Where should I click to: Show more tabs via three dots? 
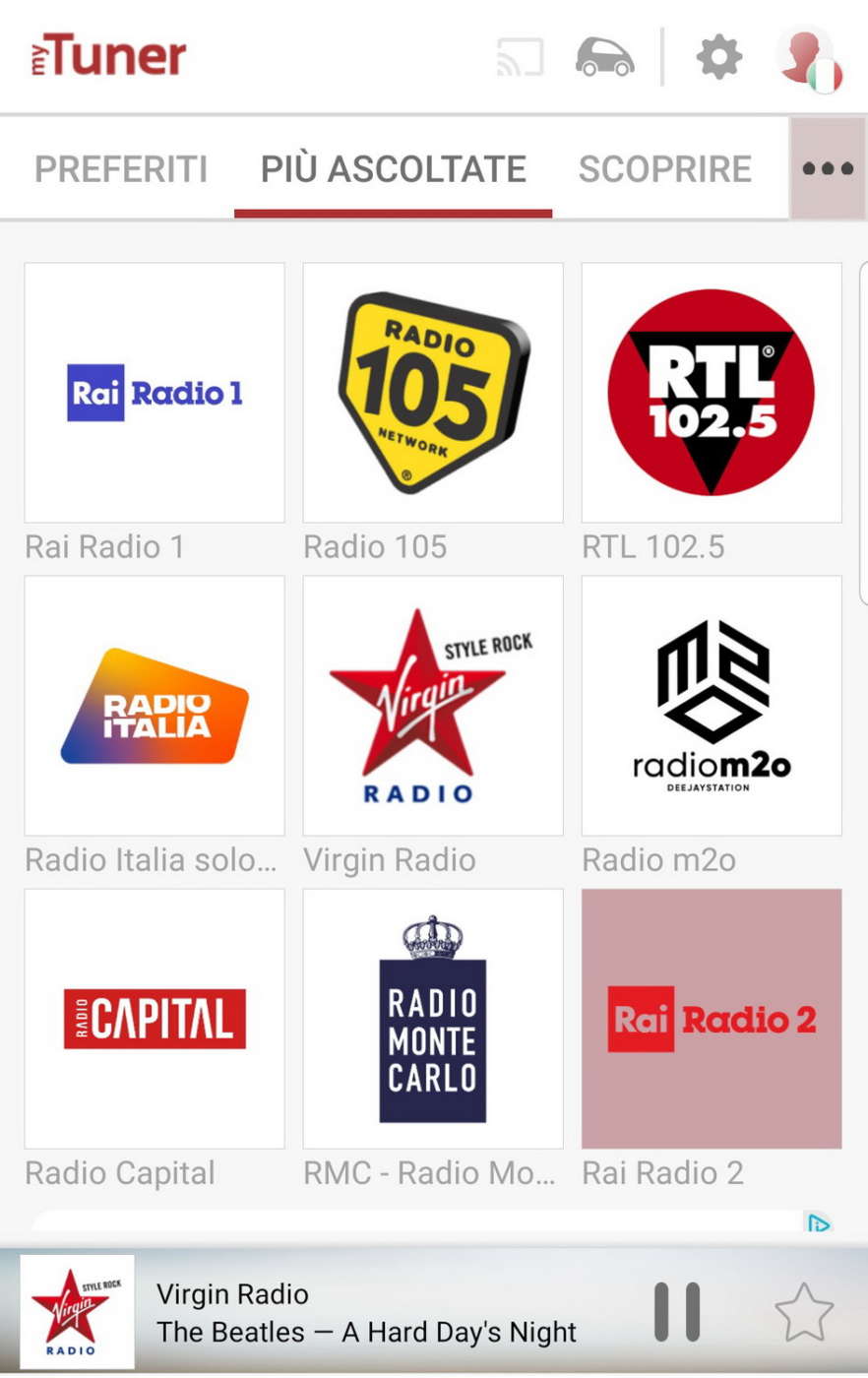point(828,169)
